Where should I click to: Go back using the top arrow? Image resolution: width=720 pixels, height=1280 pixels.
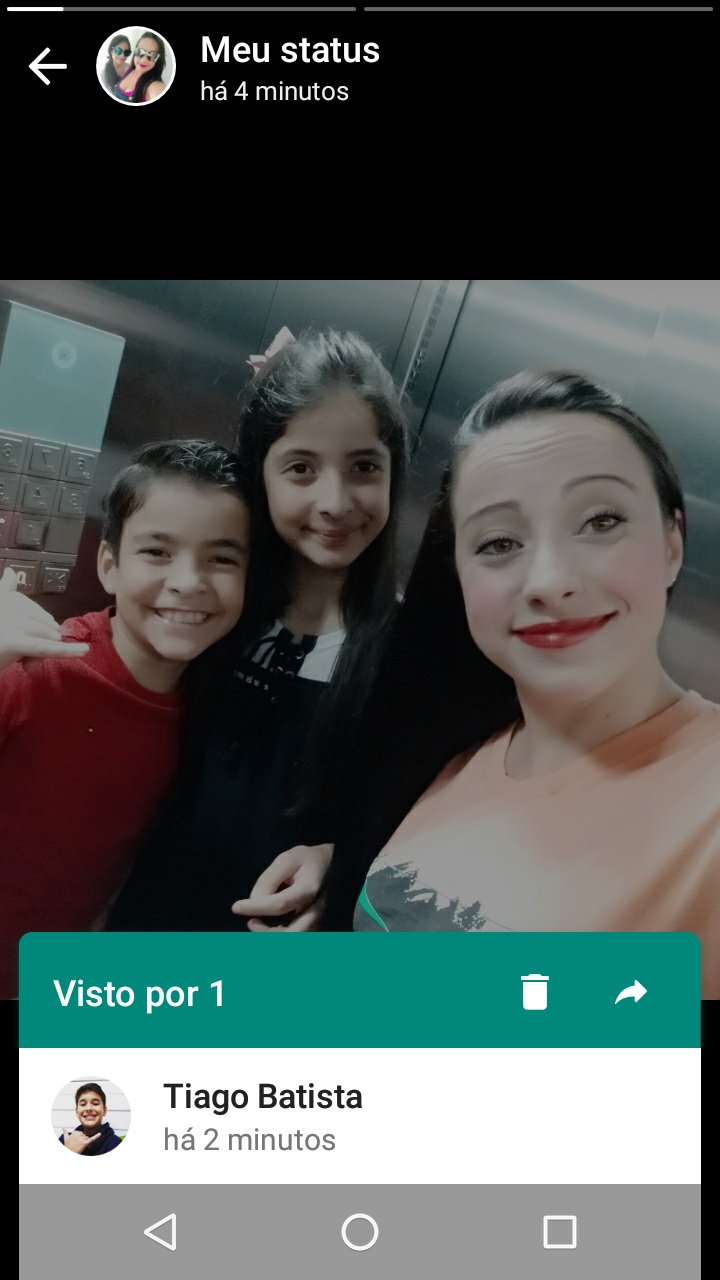pyautogui.click(x=47, y=67)
